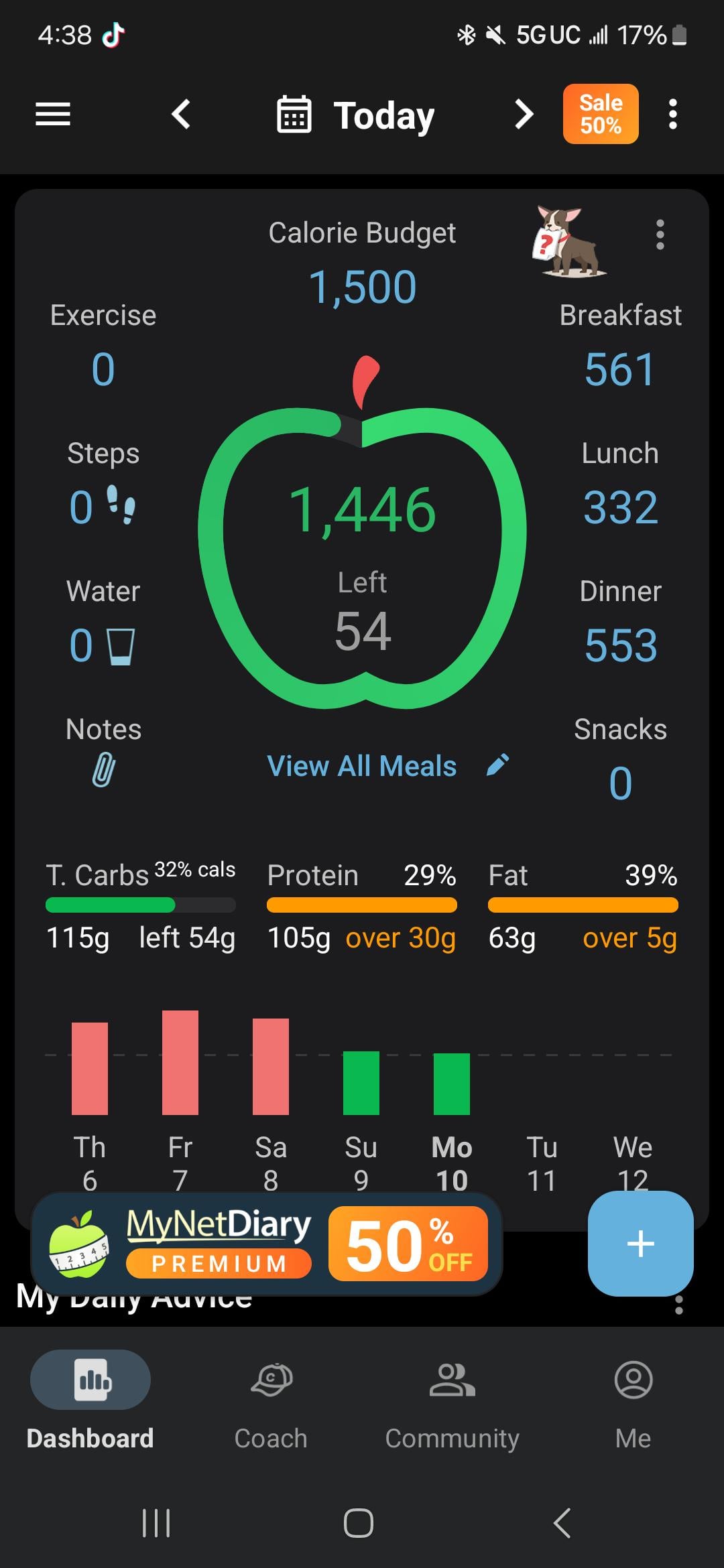This screenshot has height=1568, width=724.
Task: Select View All Meals link
Action: coord(362,766)
